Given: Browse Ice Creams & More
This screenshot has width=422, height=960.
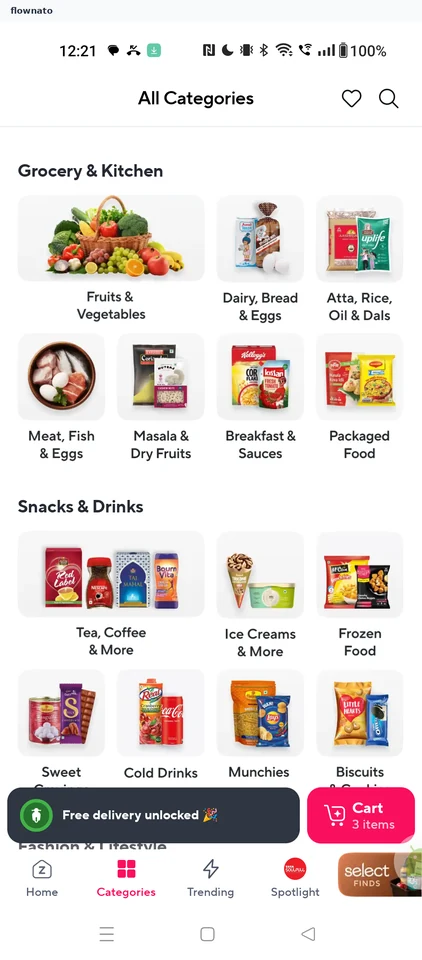Looking at the screenshot, I should click(x=260, y=595).
